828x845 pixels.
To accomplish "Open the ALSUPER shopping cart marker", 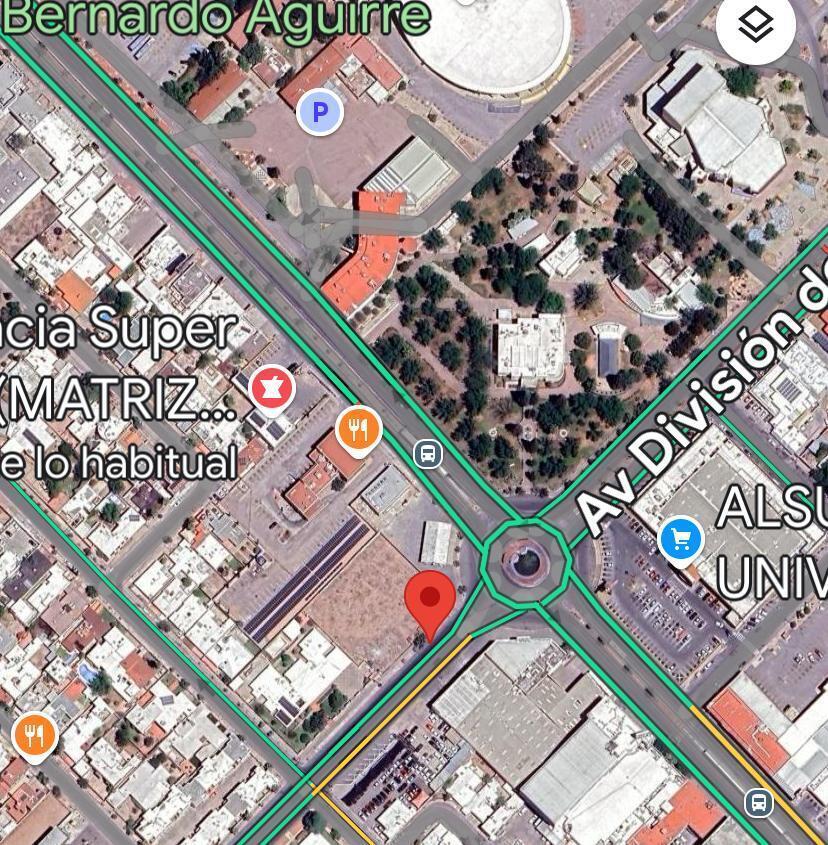I will 681,540.
